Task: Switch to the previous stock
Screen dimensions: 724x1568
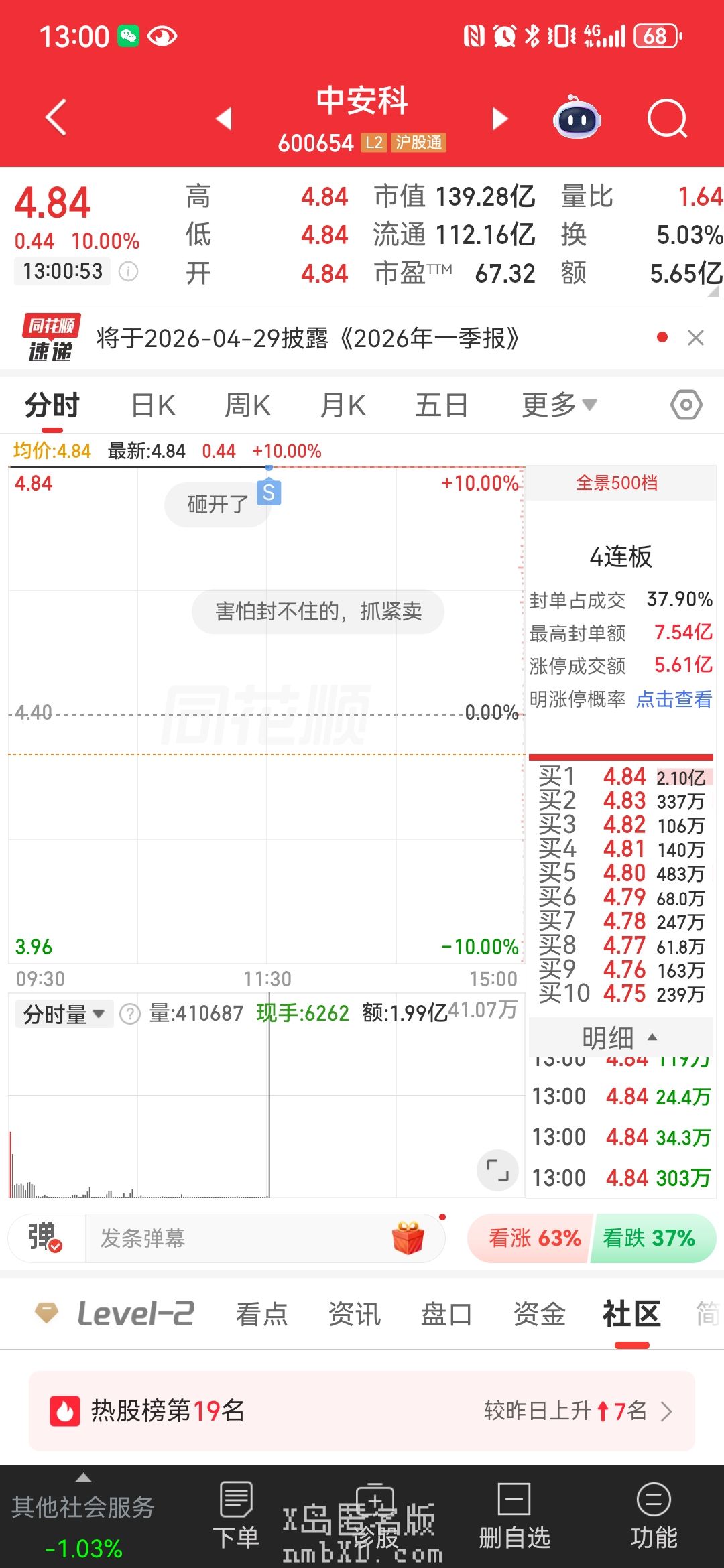Action: [224, 119]
